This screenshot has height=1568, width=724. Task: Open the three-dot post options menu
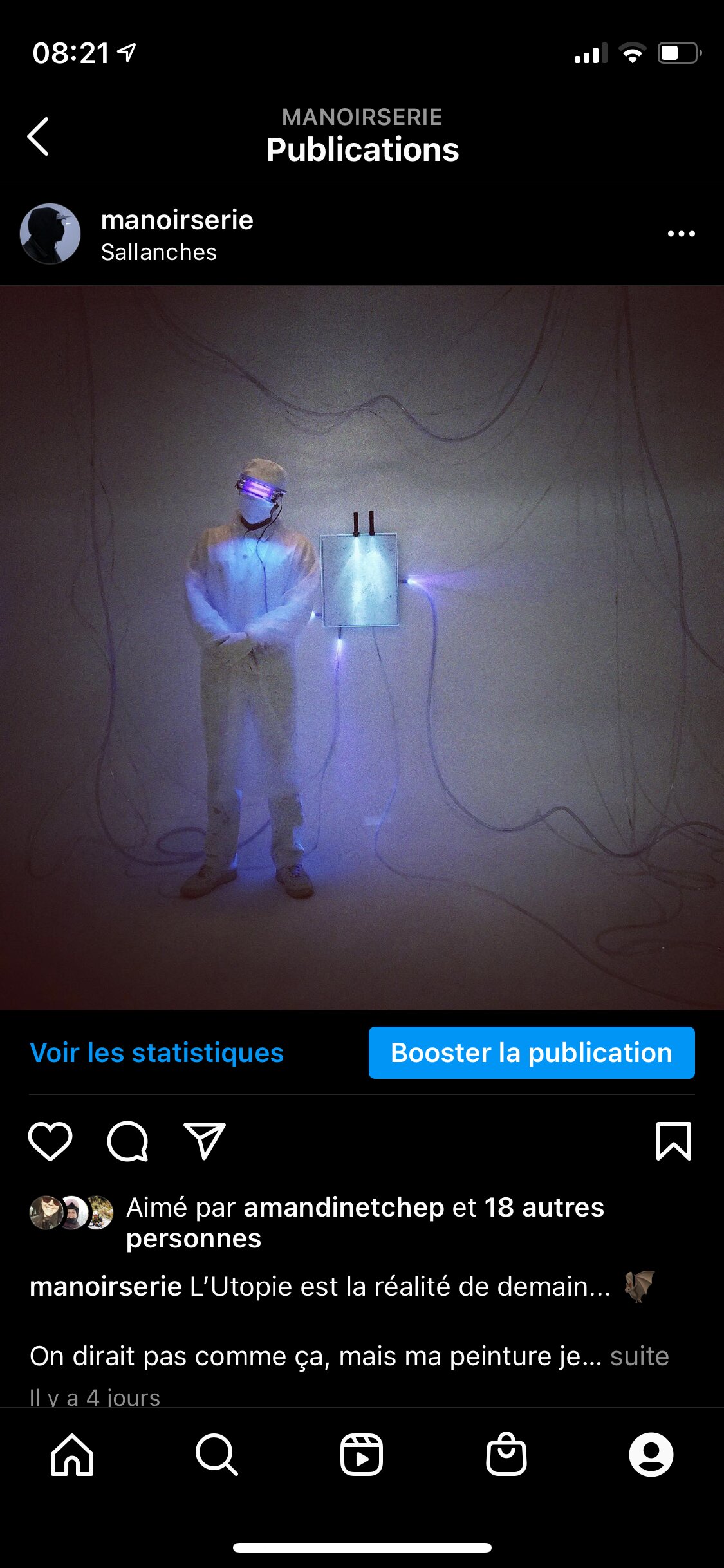click(x=681, y=234)
